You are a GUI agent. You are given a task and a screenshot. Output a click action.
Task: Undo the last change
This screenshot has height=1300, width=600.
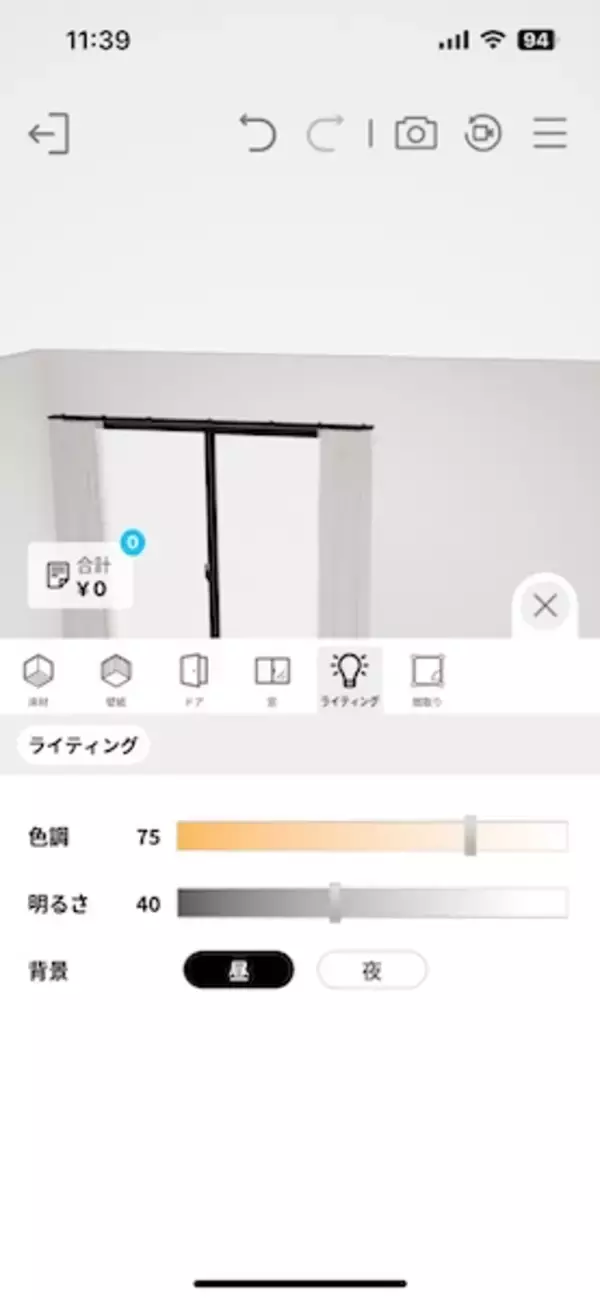tap(258, 133)
